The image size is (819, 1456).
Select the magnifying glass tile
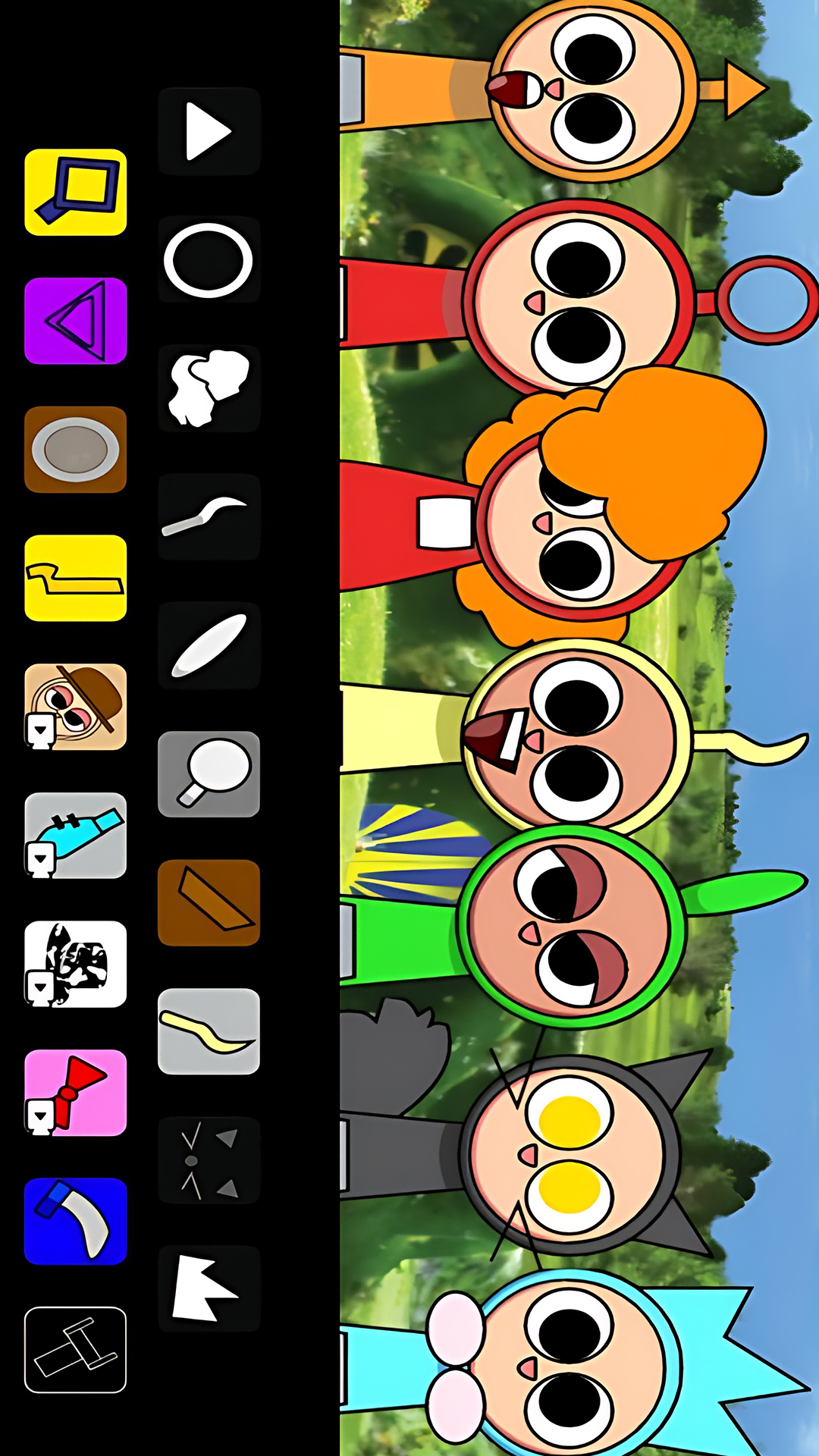coord(209,774)
